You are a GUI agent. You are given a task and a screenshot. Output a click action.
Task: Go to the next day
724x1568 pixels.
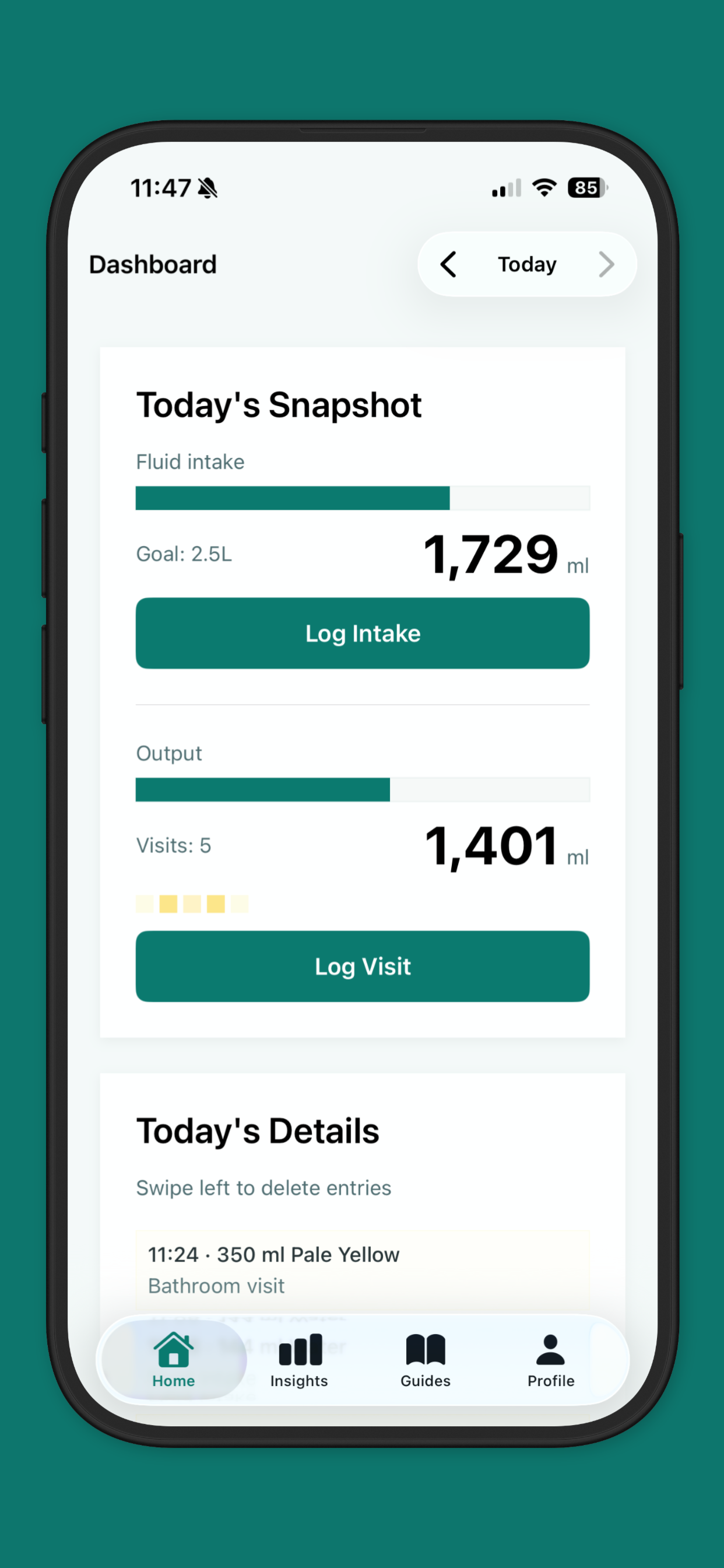tap(606, 264)
